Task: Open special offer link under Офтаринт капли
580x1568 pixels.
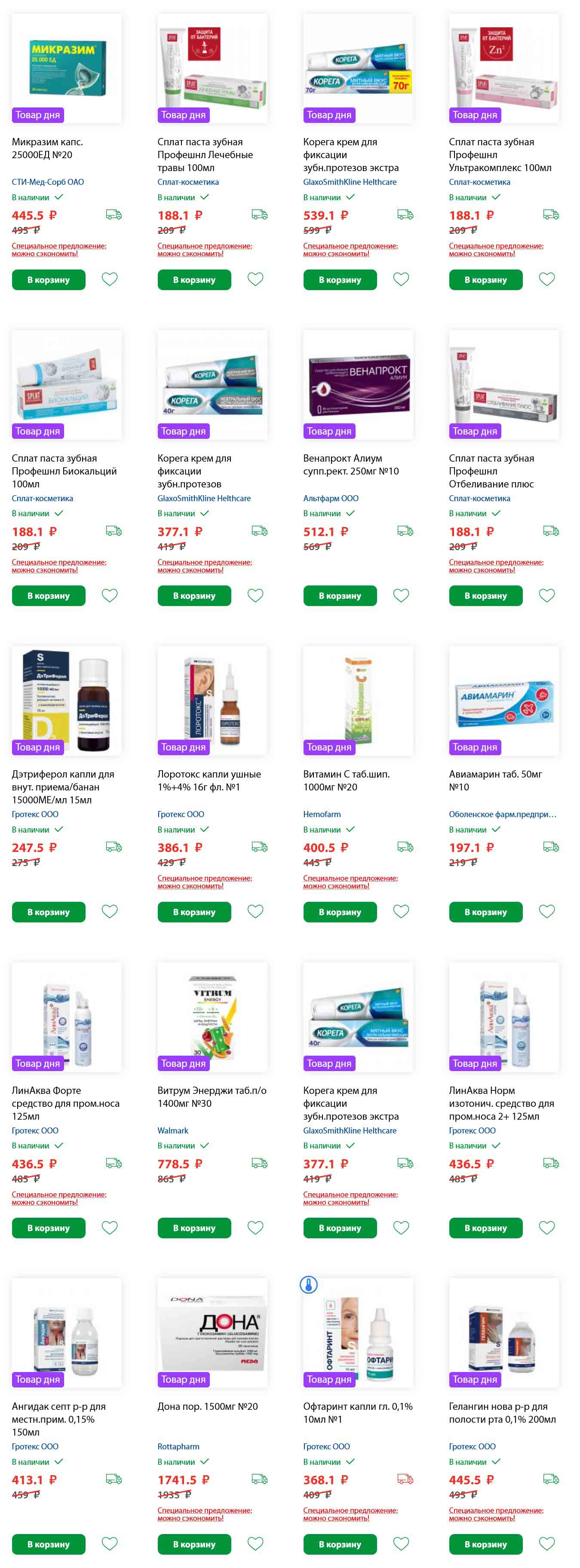Action: 350,1514
